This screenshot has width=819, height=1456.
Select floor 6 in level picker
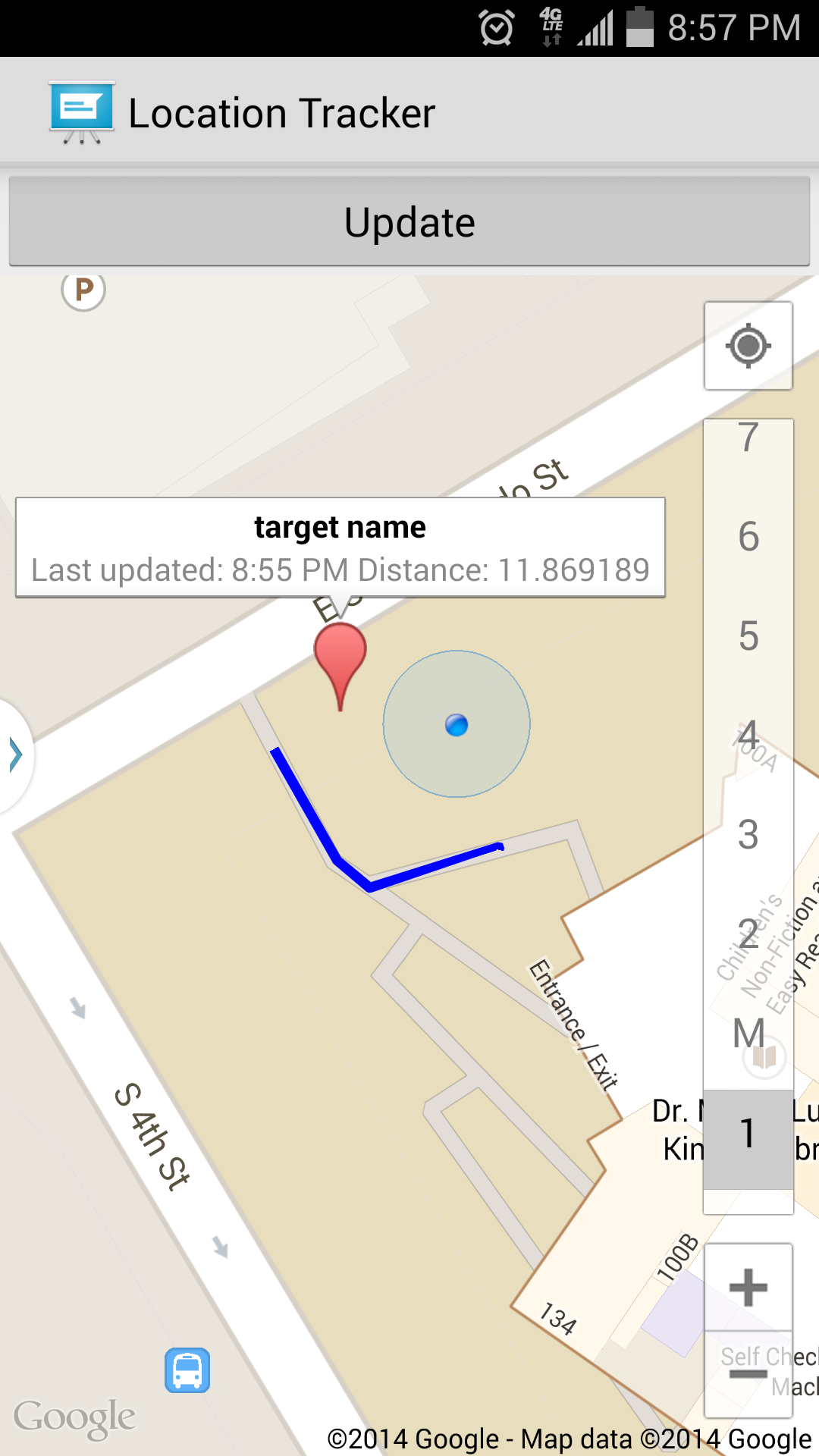pyautogui.click(x=748, y=536)
